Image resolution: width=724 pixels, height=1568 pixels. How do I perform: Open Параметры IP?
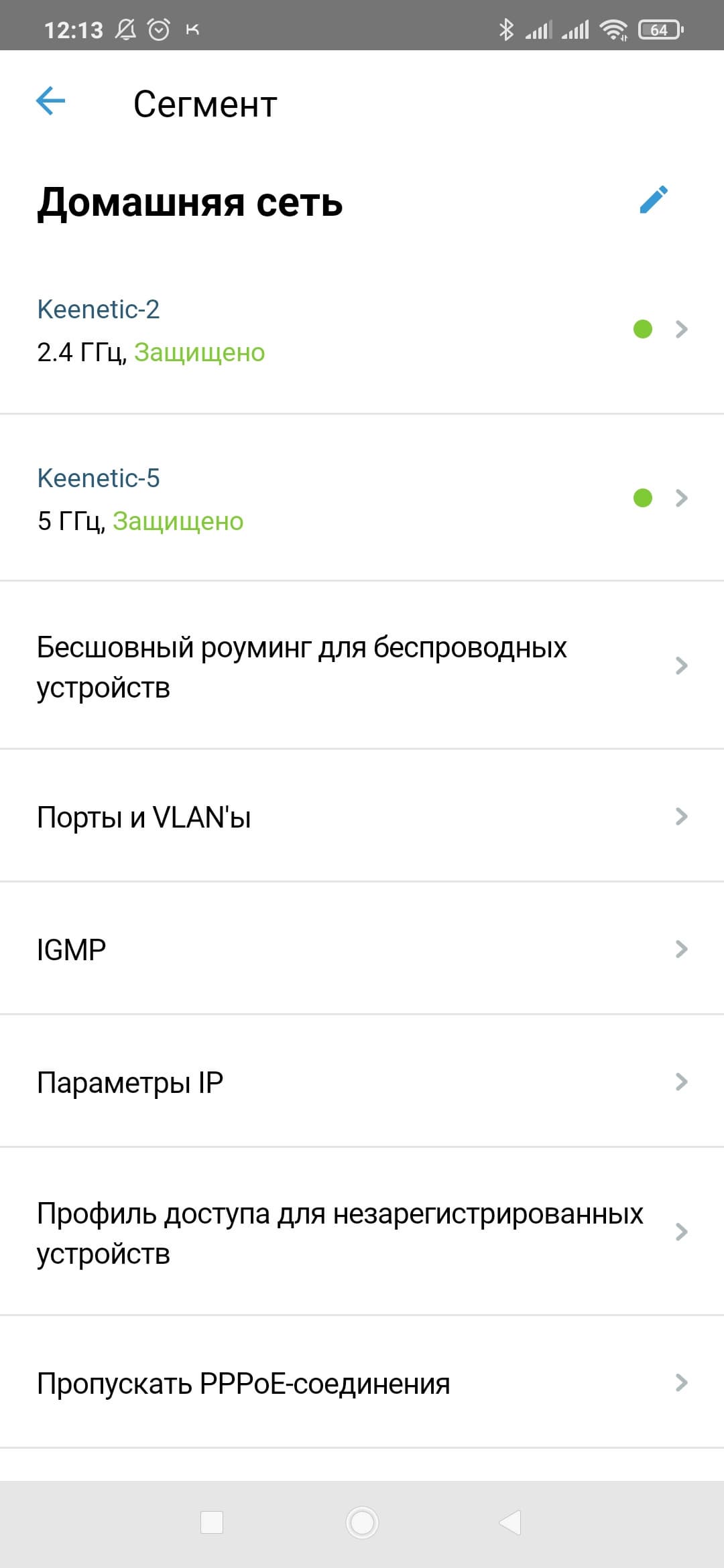[x=362, y=1082]
